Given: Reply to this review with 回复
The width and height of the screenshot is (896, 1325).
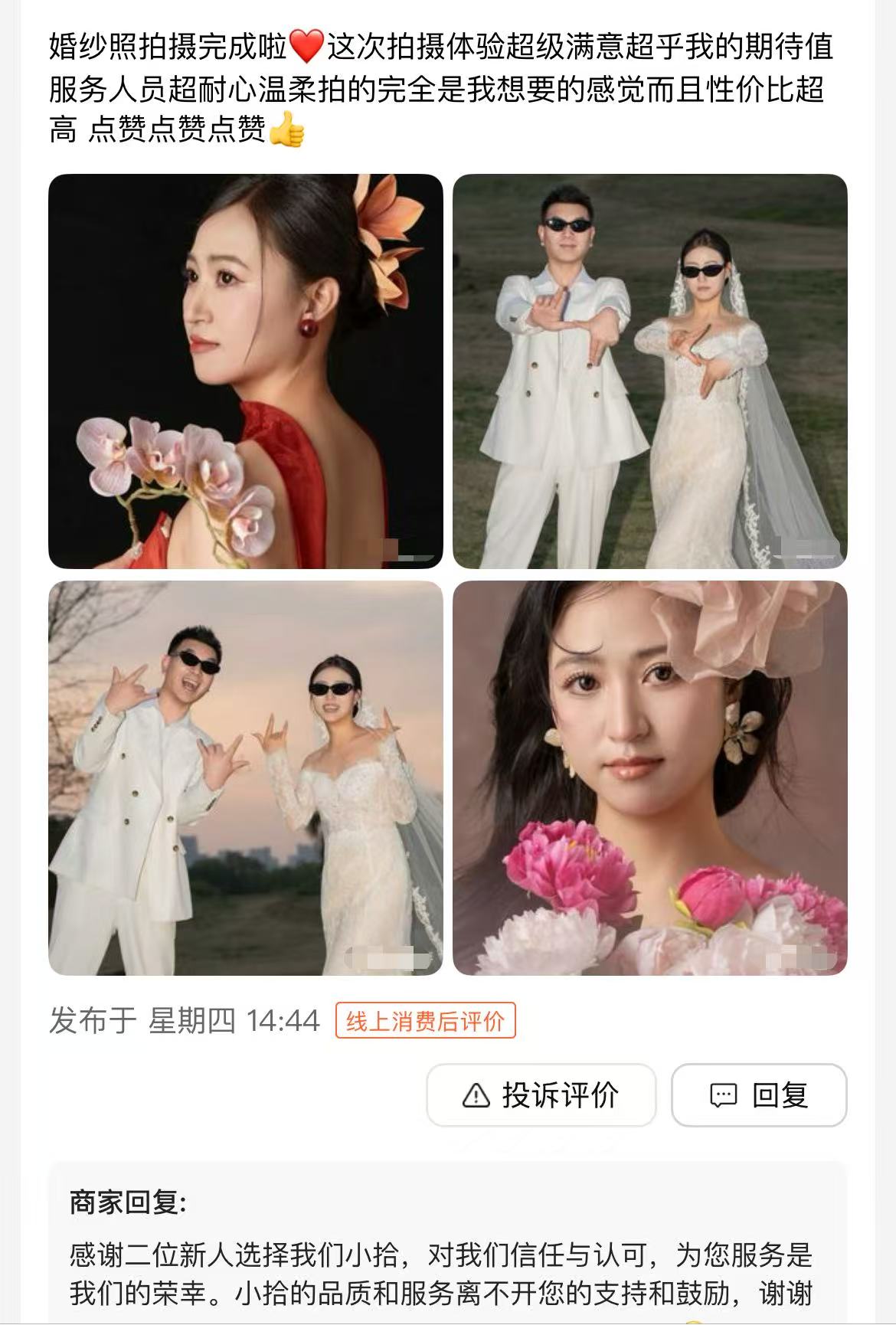Looking at the screenshot, I should [759, 1095].
